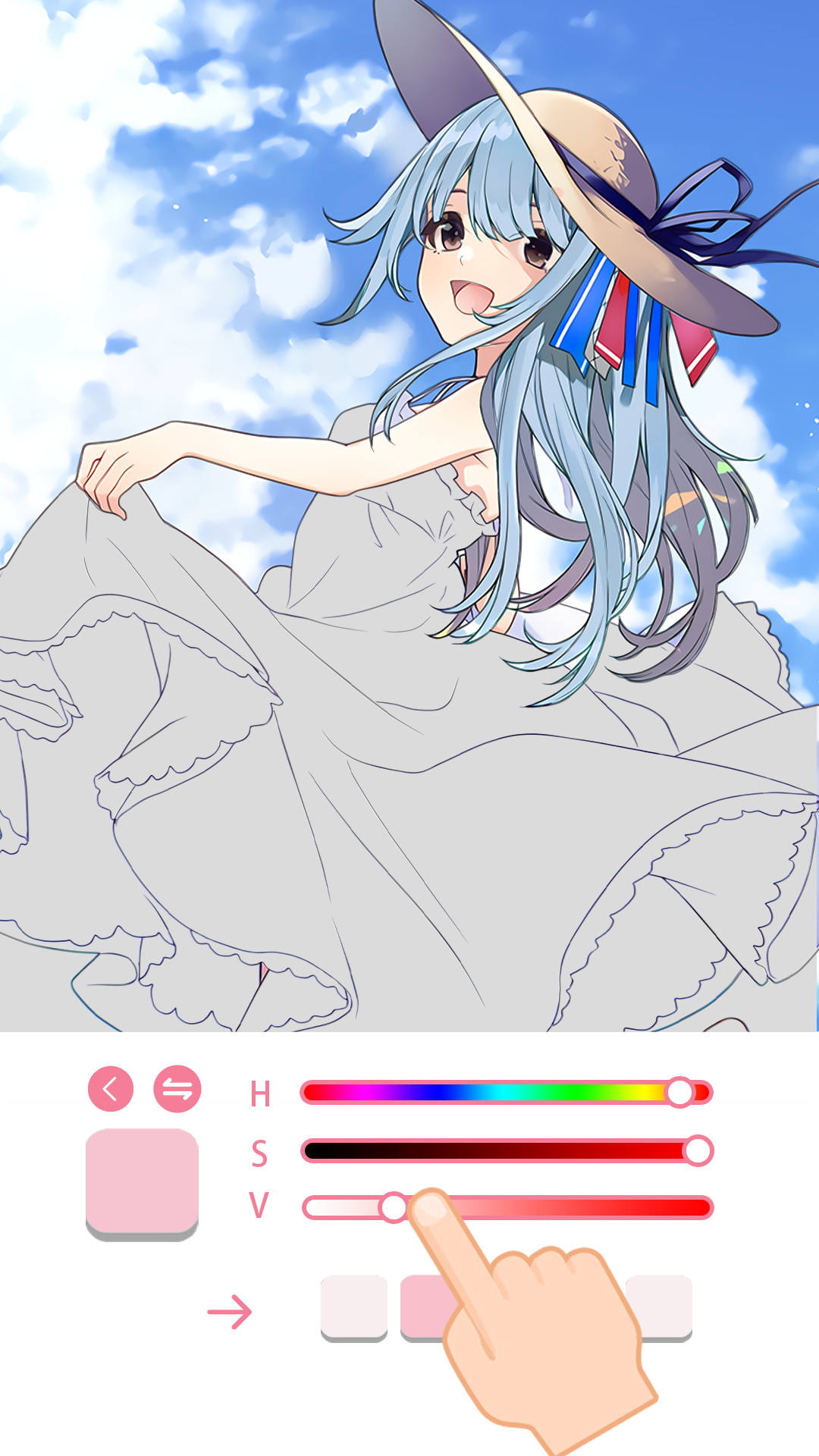Select the large pink current color swatch
This screenshot has width=819, height=1456.
coord(142,1183)
